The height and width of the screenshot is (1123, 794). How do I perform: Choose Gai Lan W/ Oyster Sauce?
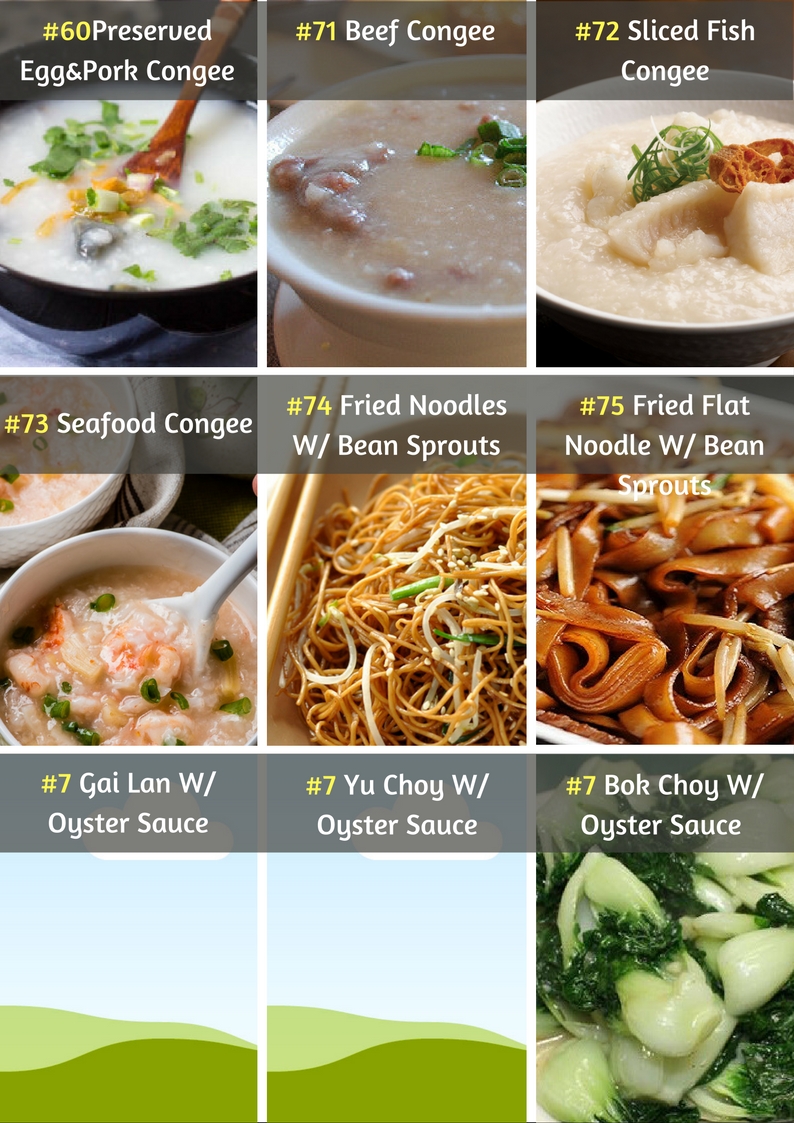pyautogui.click(x=128, y=938)
